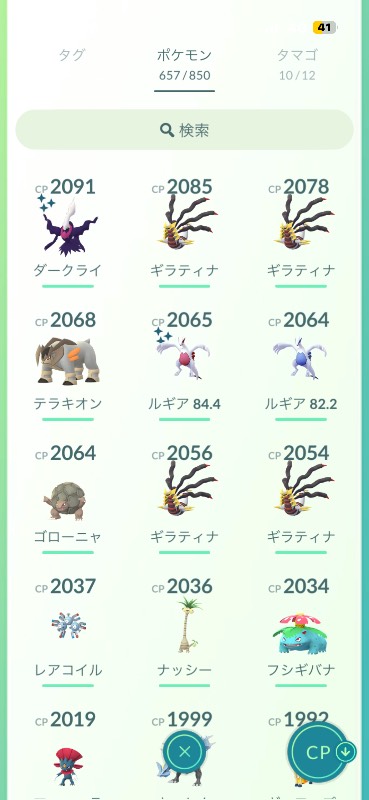369x800 pixels.
Task: View フシギバナ with CP 2034
Action: click(x=301, y=631)
